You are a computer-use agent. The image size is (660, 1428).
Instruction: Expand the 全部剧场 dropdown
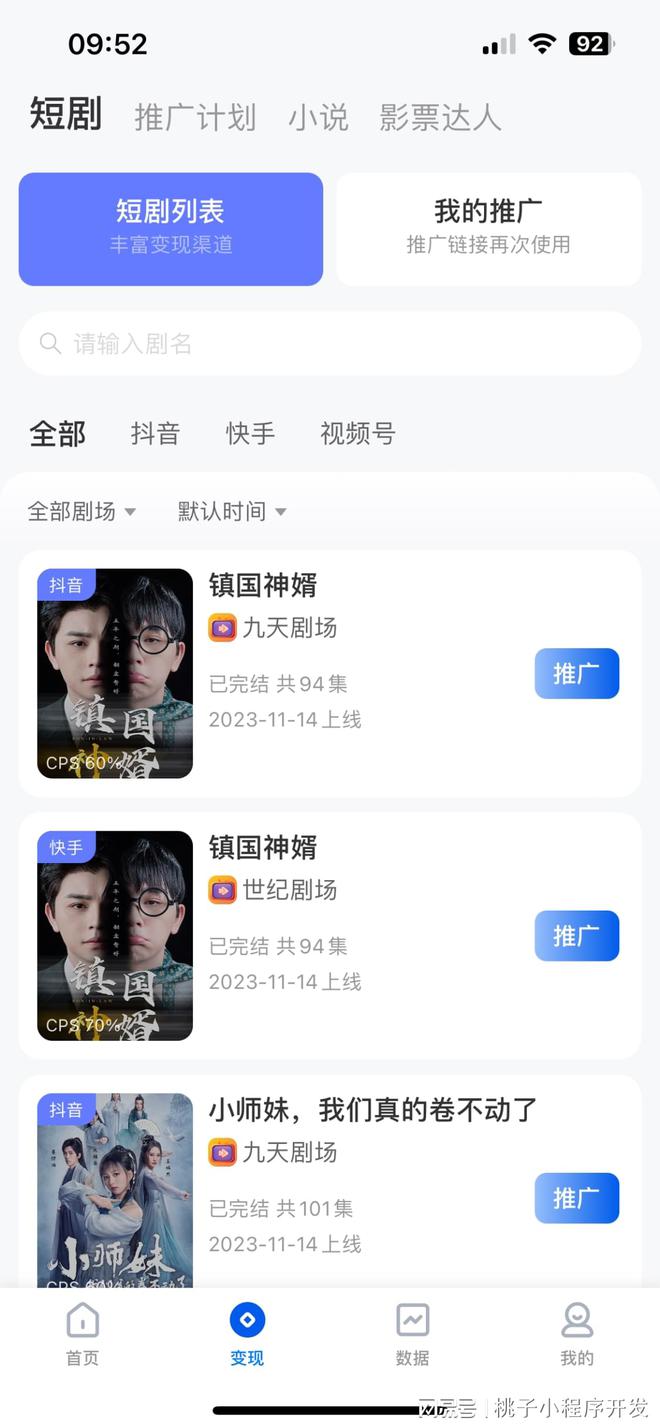click(x=82, y=511)
